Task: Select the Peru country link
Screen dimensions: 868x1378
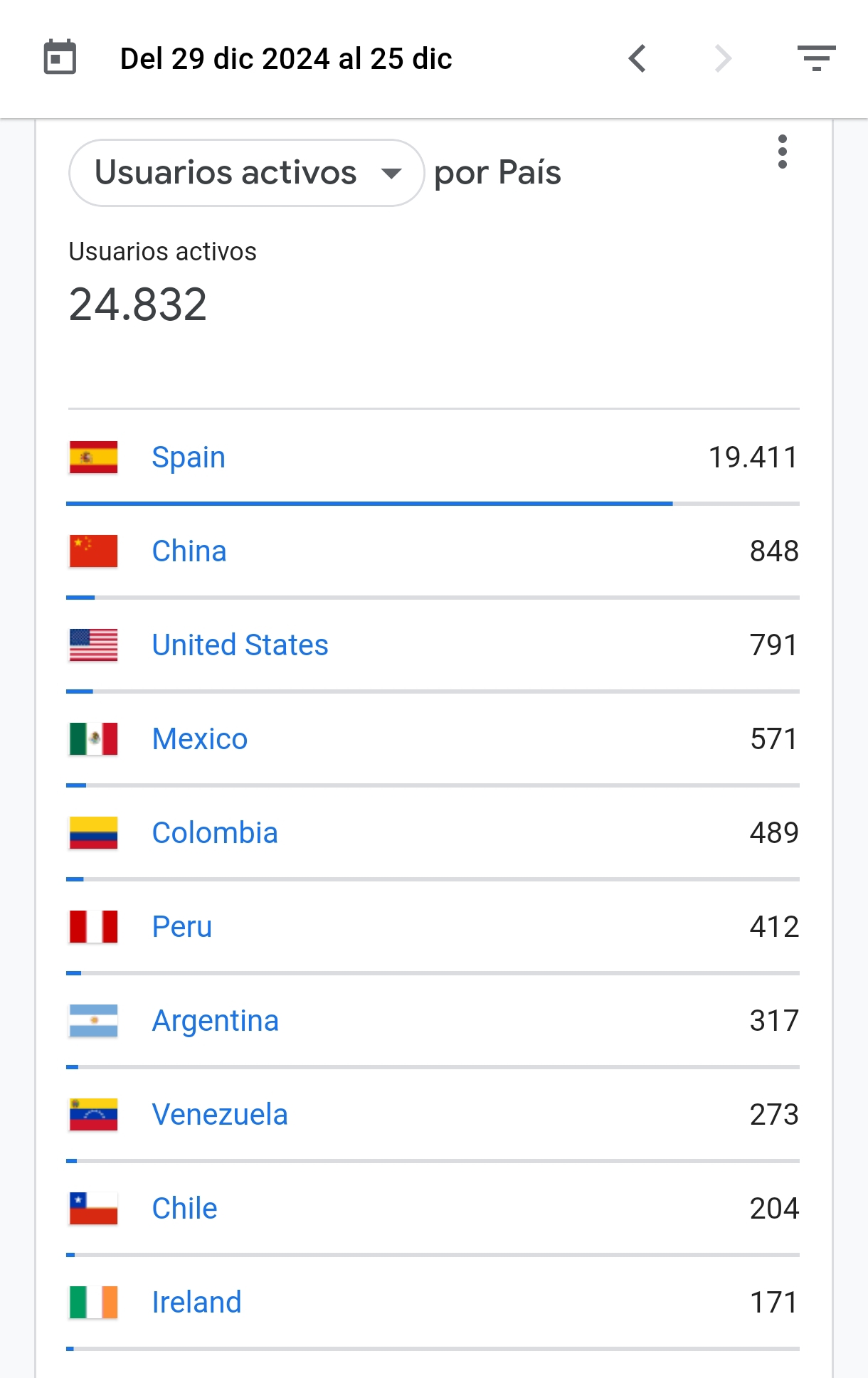Action: tap(182, 927)
